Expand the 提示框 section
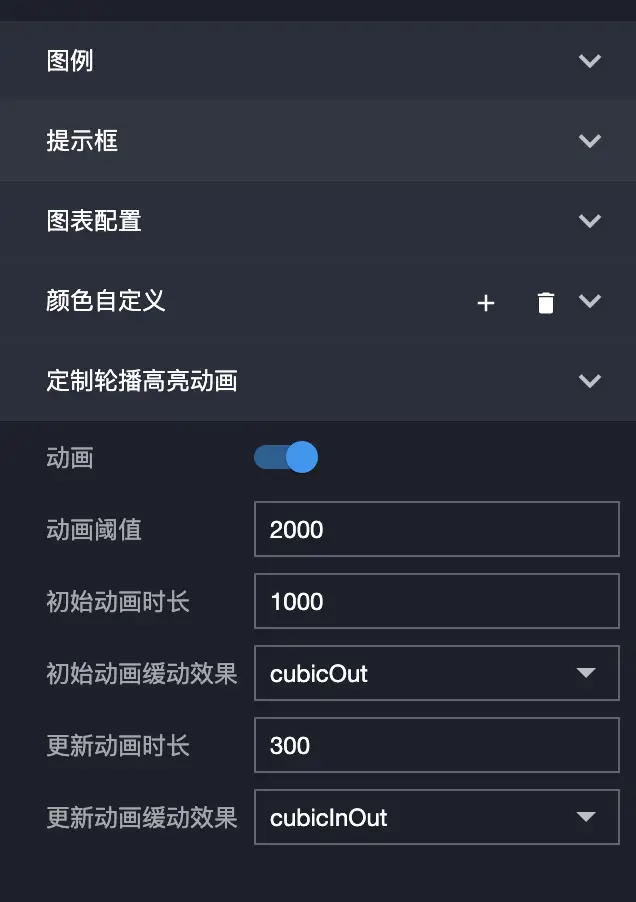636x902 pixels. [590, 141]
